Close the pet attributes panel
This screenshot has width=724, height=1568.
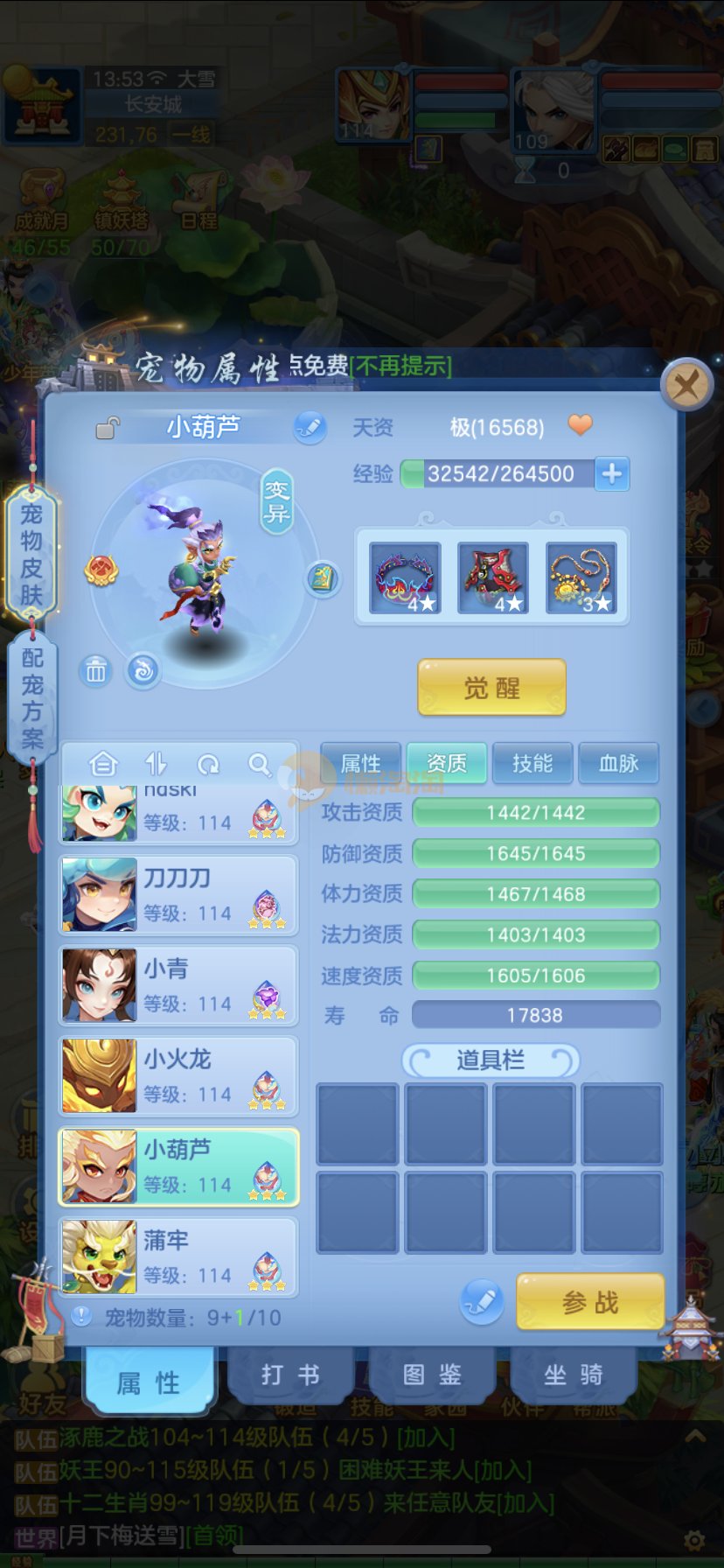click(x=686, y=384)
